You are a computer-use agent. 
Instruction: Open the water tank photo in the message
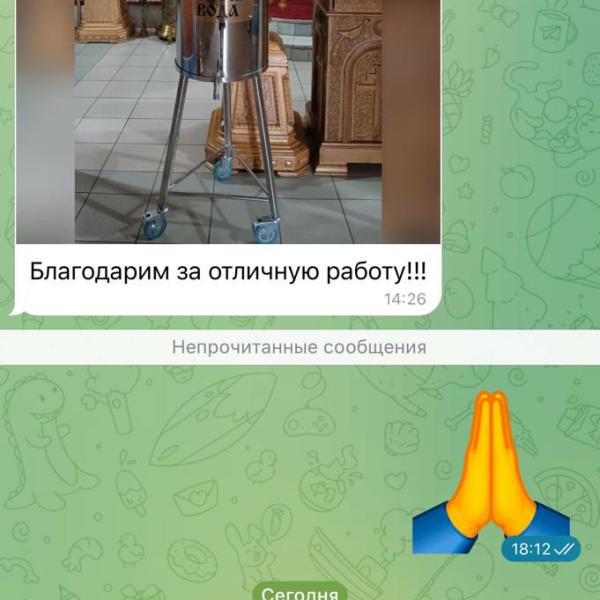[x=228, y=120]
